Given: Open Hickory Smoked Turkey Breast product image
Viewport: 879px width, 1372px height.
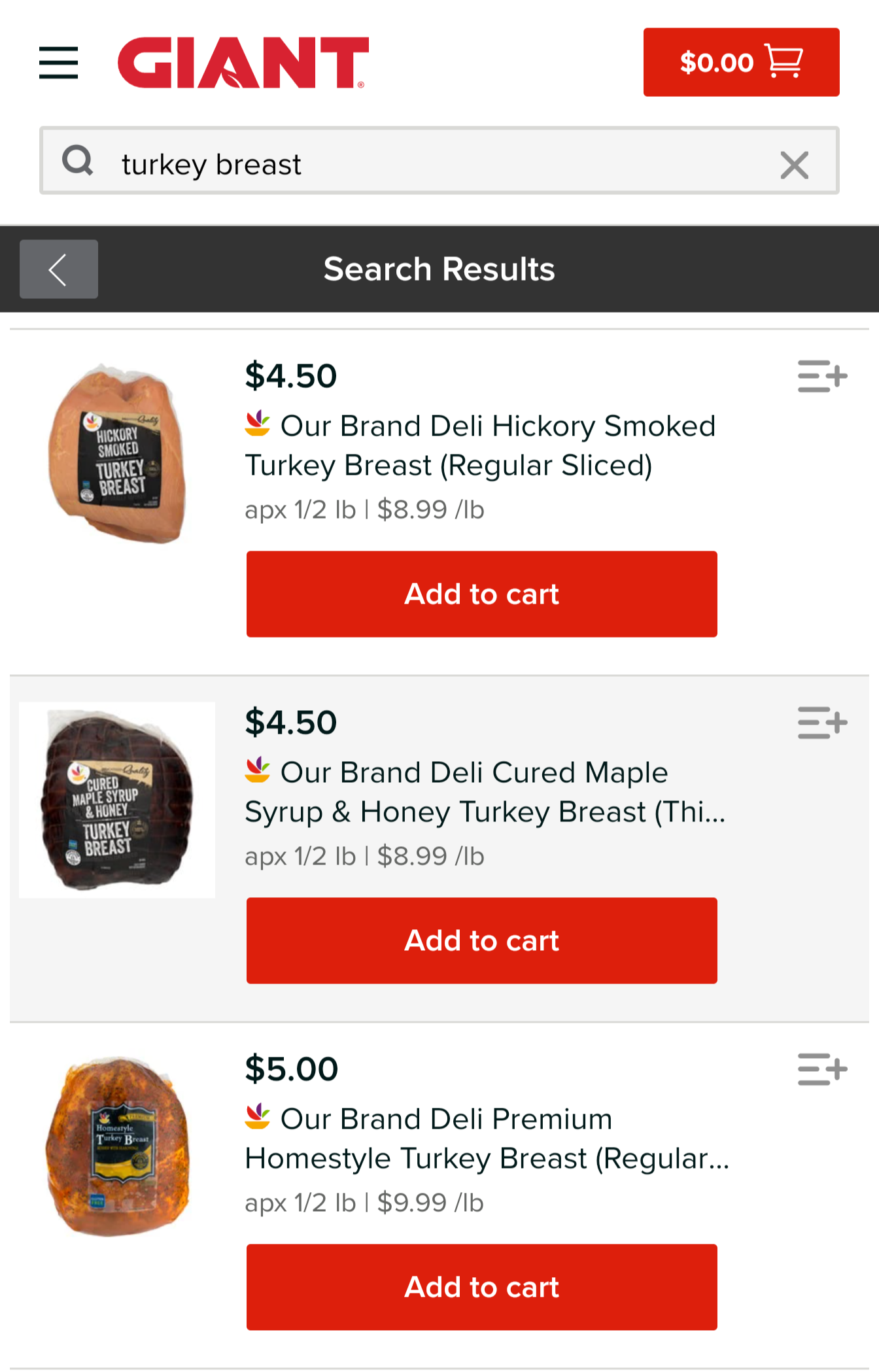Looking at the screenshot, I should click(118, 453).
